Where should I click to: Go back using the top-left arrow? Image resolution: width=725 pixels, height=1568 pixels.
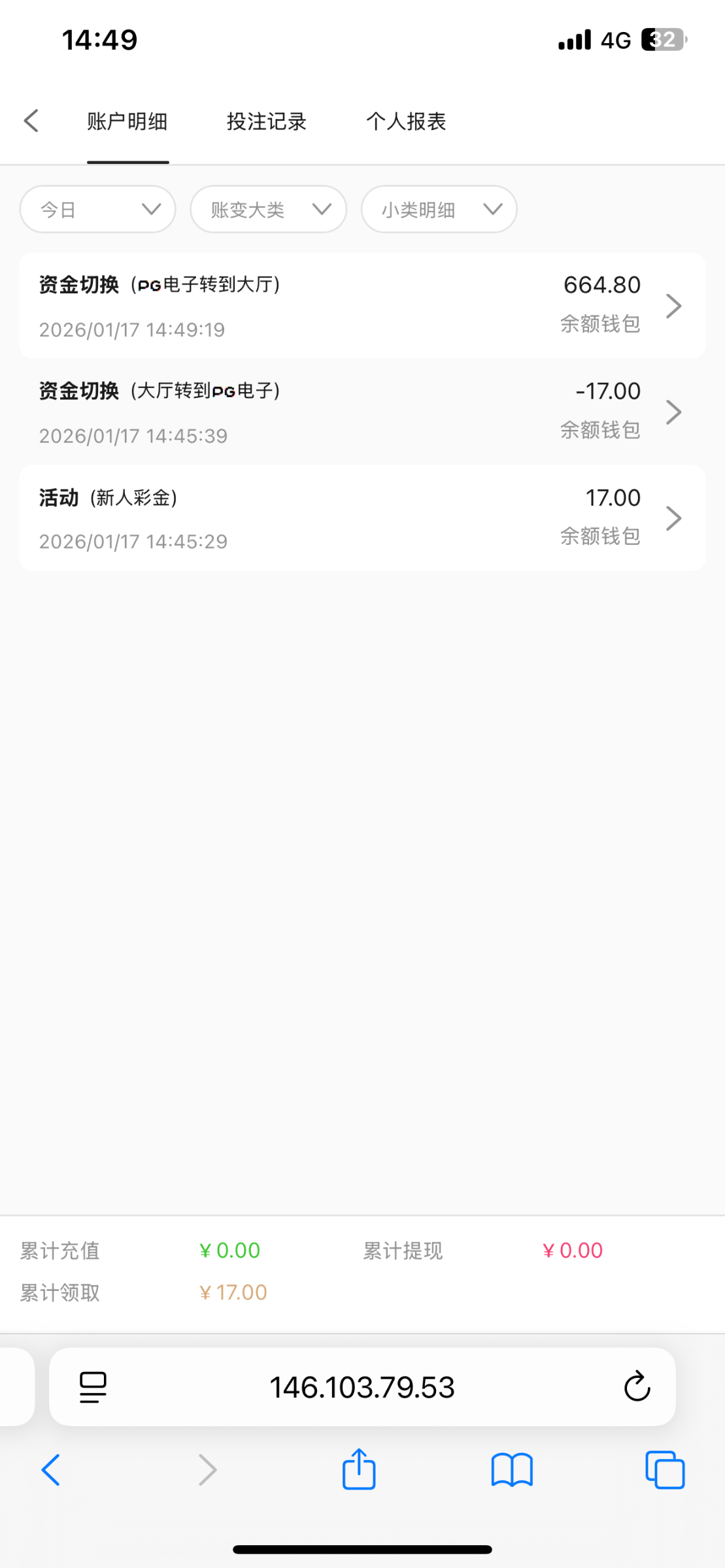click(x=31, y=121)
